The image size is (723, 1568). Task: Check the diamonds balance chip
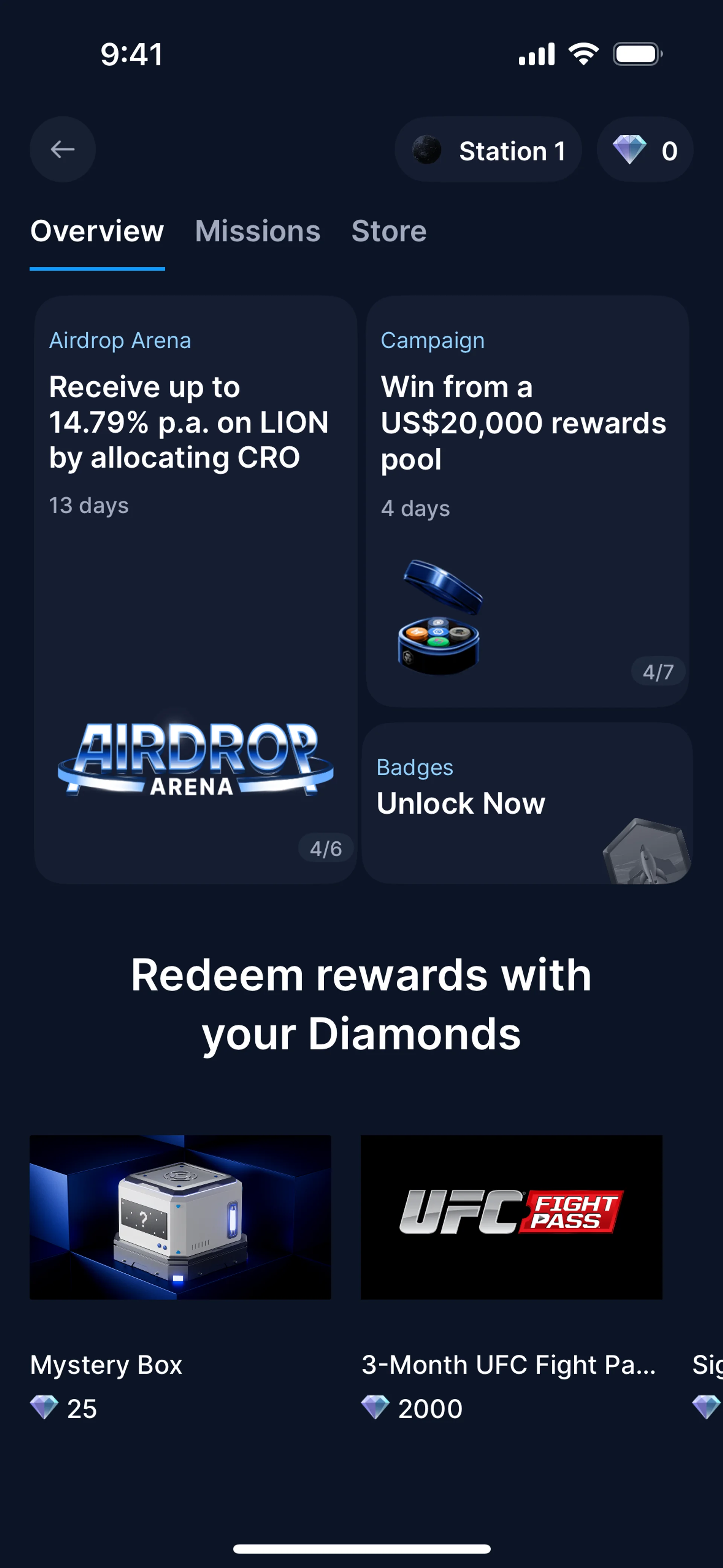tap(645, 150)
